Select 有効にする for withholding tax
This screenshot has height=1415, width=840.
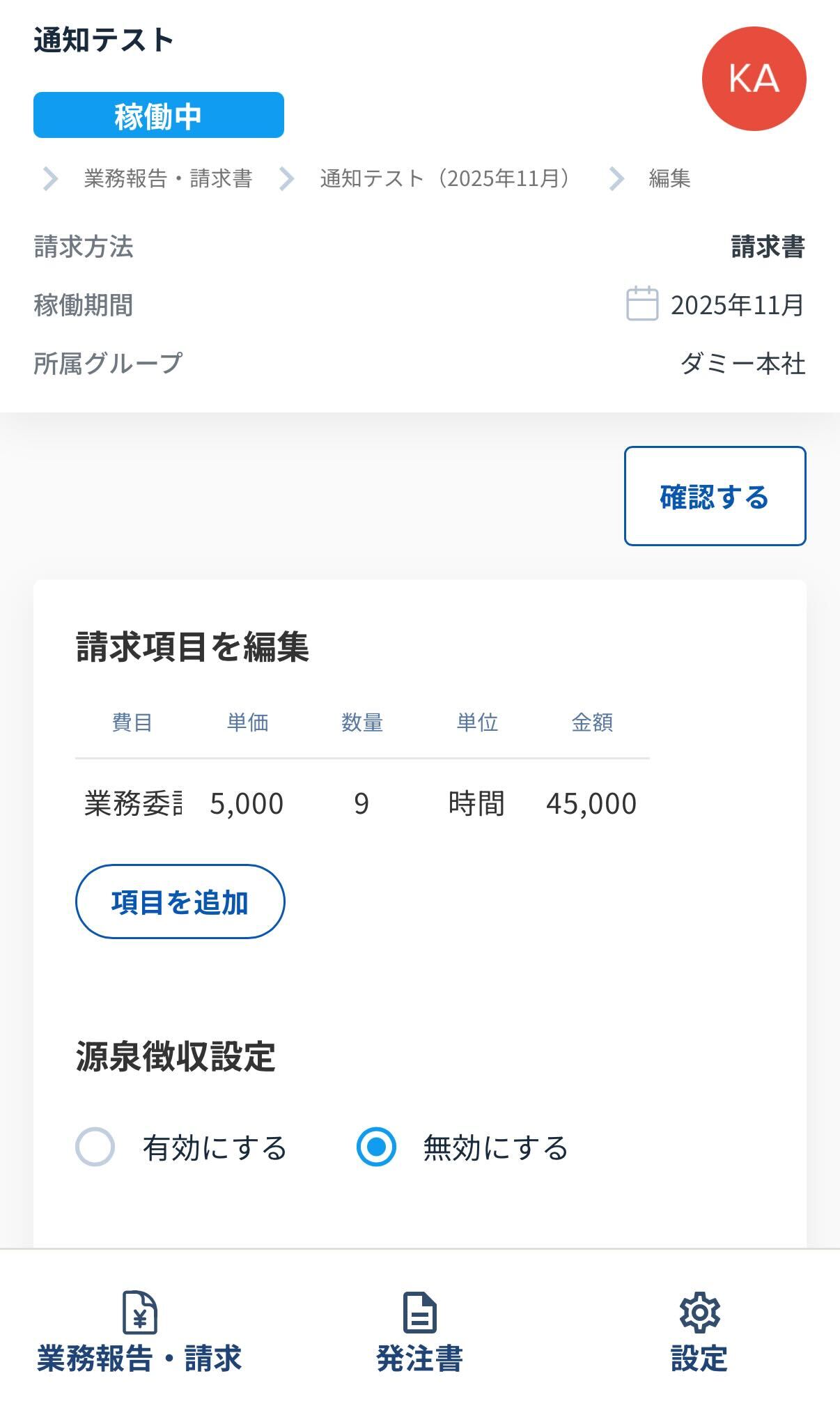click(95, 1147)
